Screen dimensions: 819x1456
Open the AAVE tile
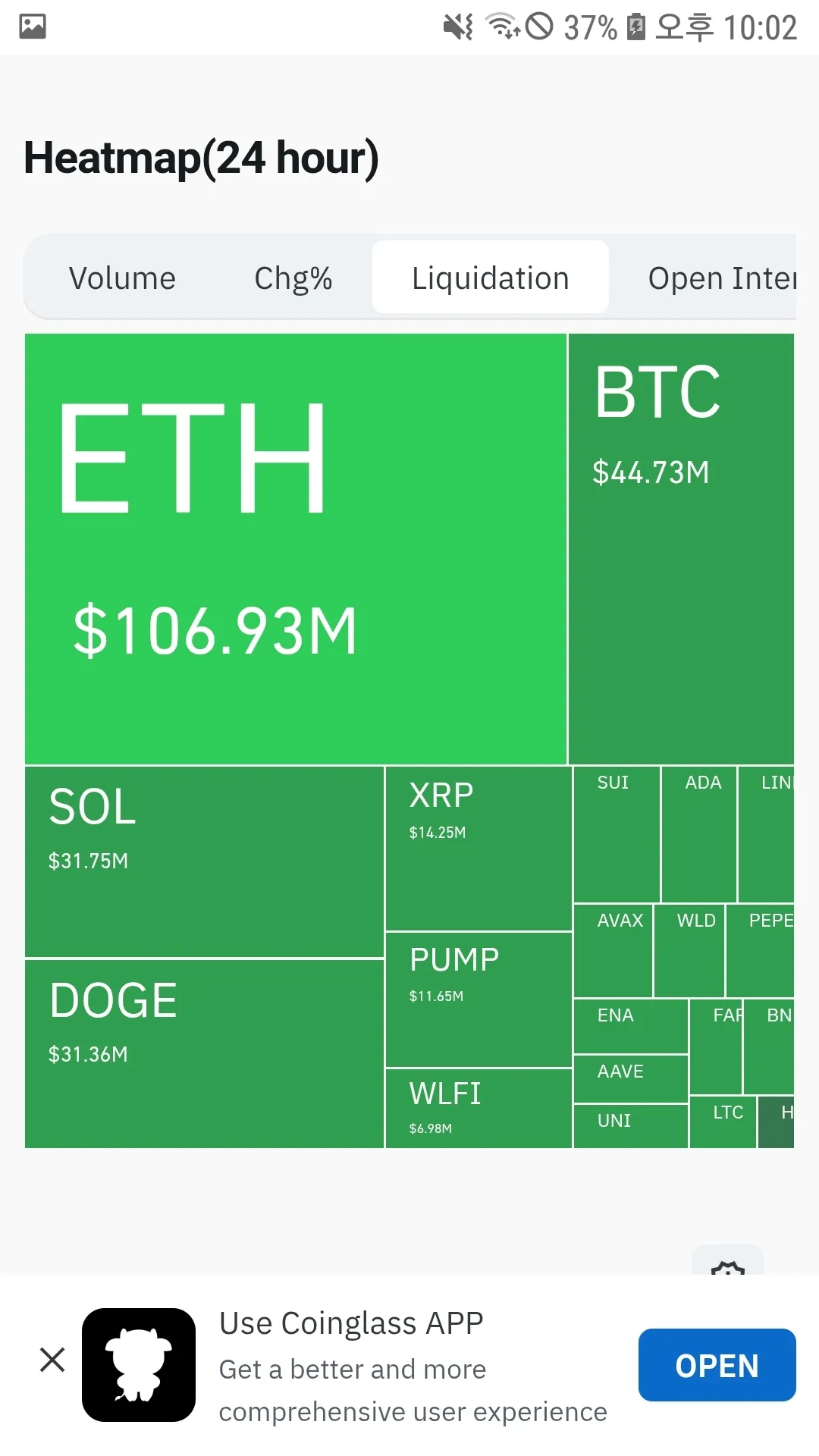(630, 1078)
